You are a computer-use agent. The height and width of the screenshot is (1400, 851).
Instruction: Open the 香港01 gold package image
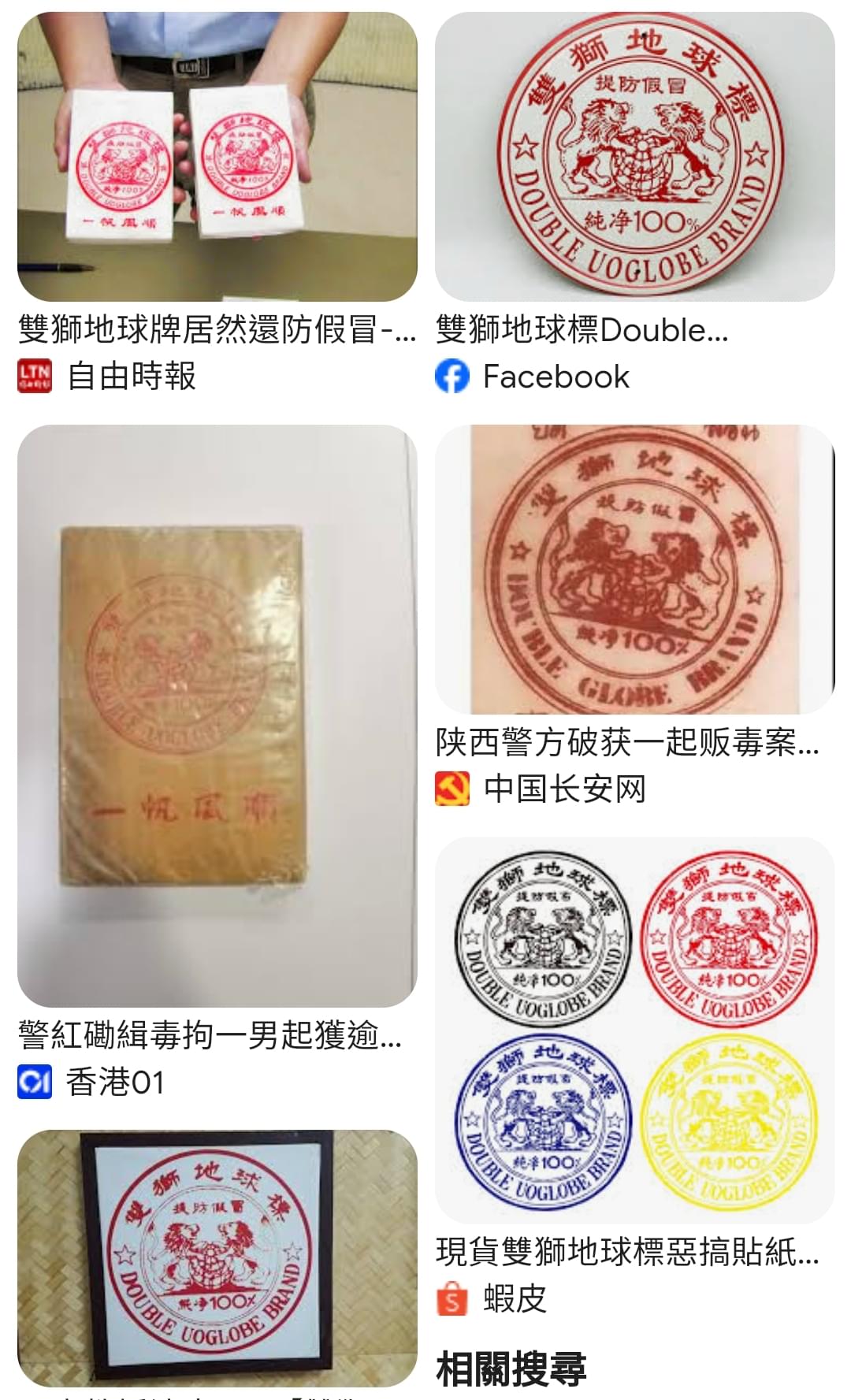click(x=217, y=715)
